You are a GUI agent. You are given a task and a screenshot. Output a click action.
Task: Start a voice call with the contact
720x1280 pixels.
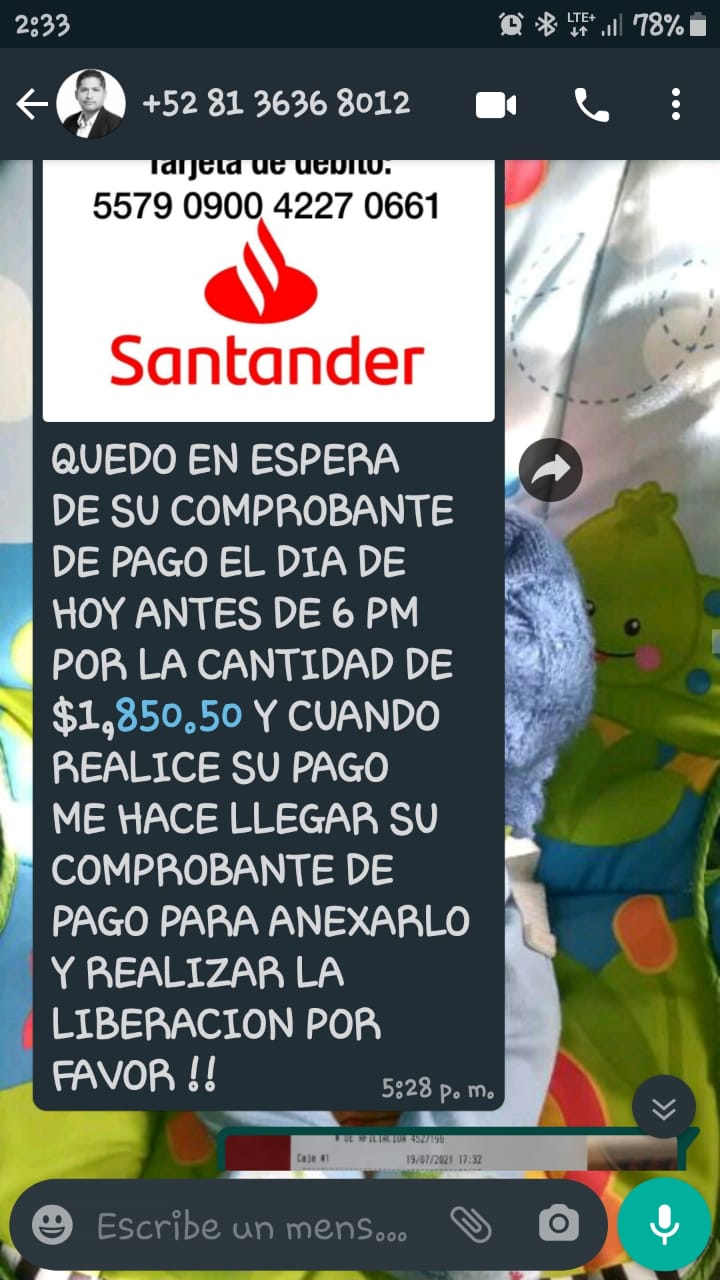click(592, 103)
